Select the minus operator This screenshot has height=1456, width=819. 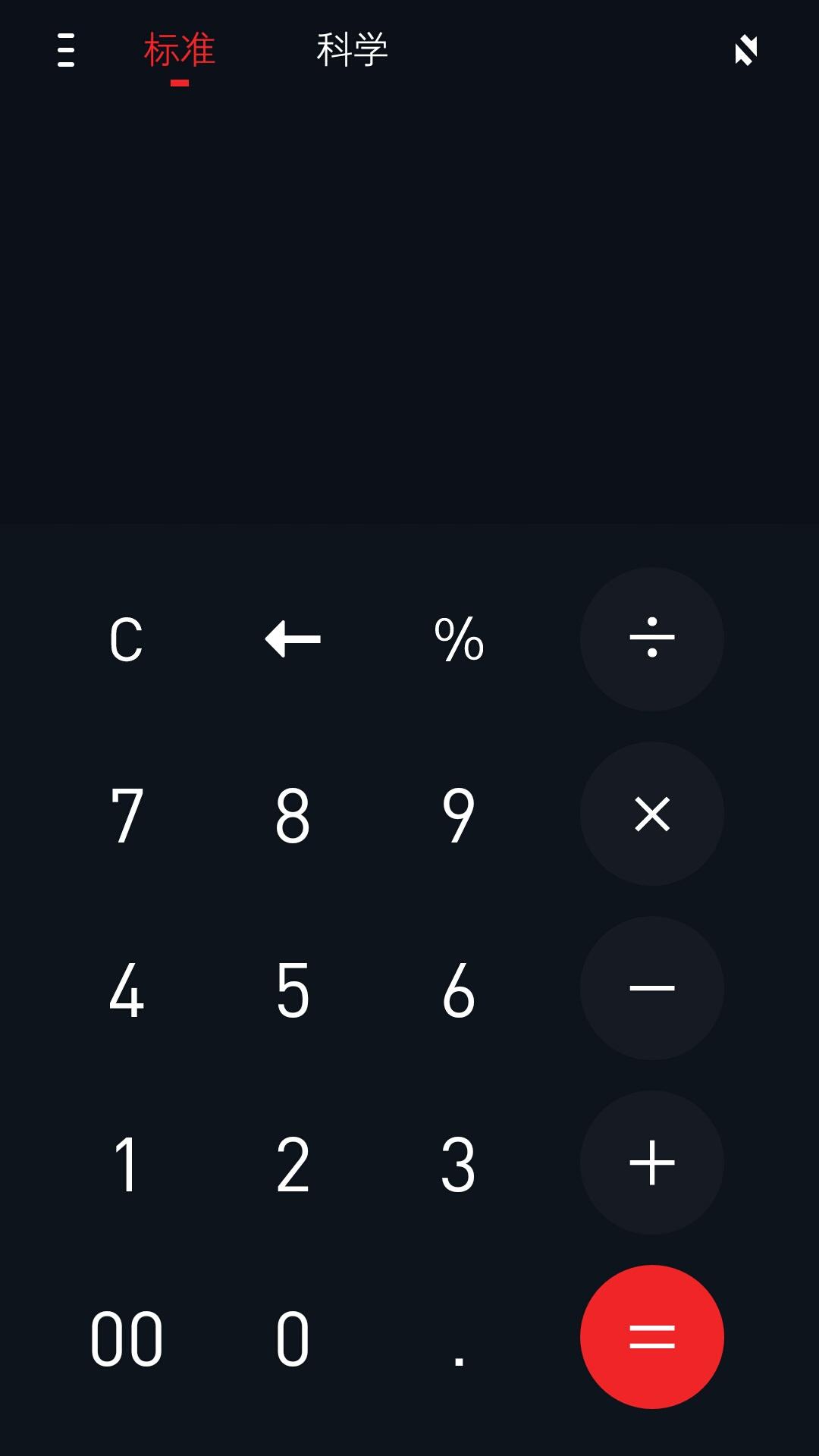coord(651,988)
